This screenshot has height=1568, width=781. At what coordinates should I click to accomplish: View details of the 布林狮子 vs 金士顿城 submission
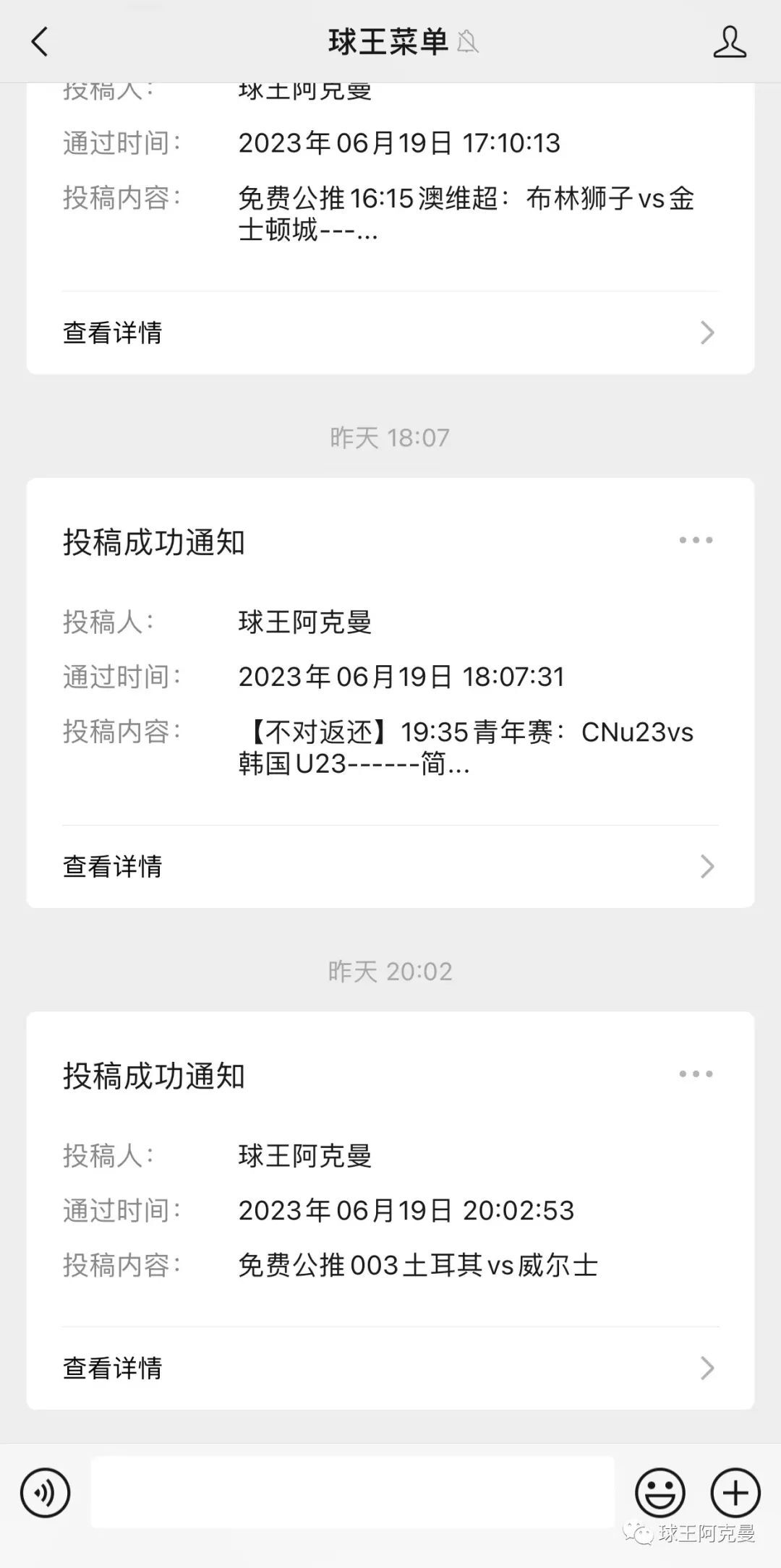[390, 333]
